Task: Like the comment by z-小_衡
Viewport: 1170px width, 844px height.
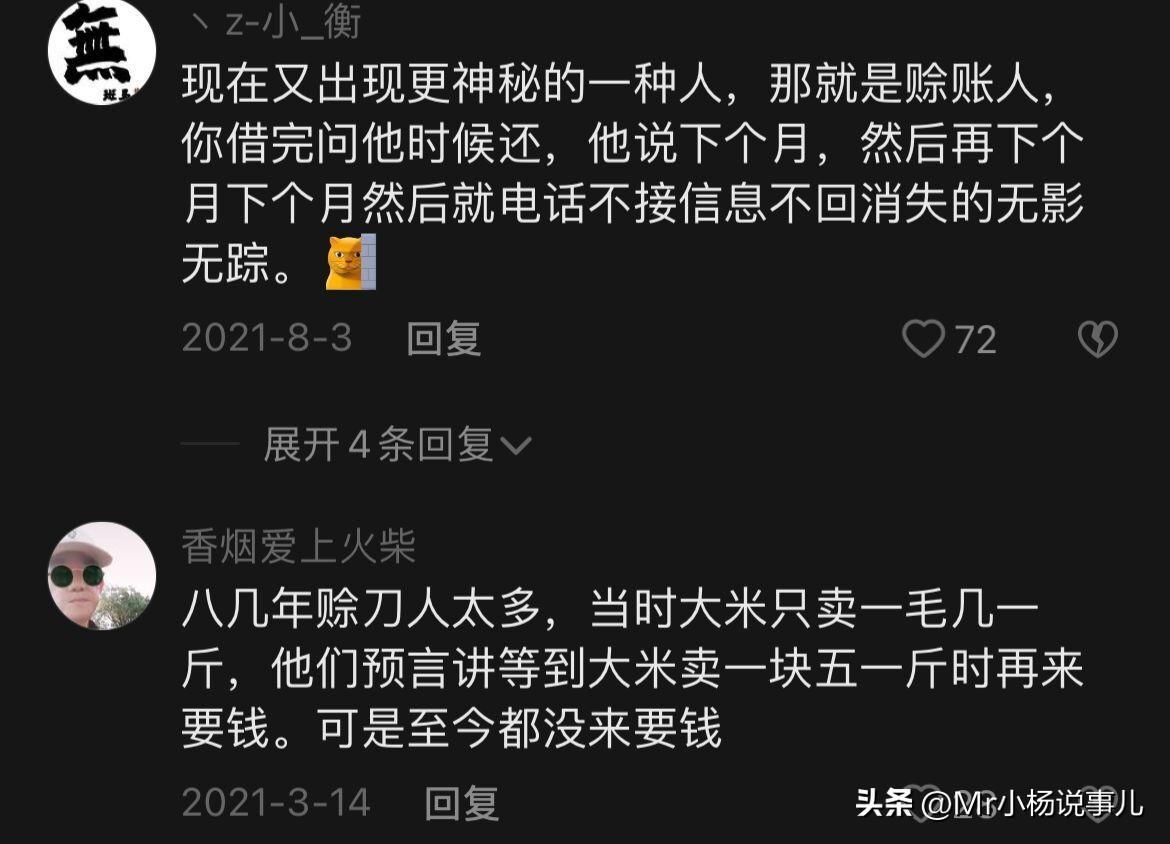Action: pos(923,340)
